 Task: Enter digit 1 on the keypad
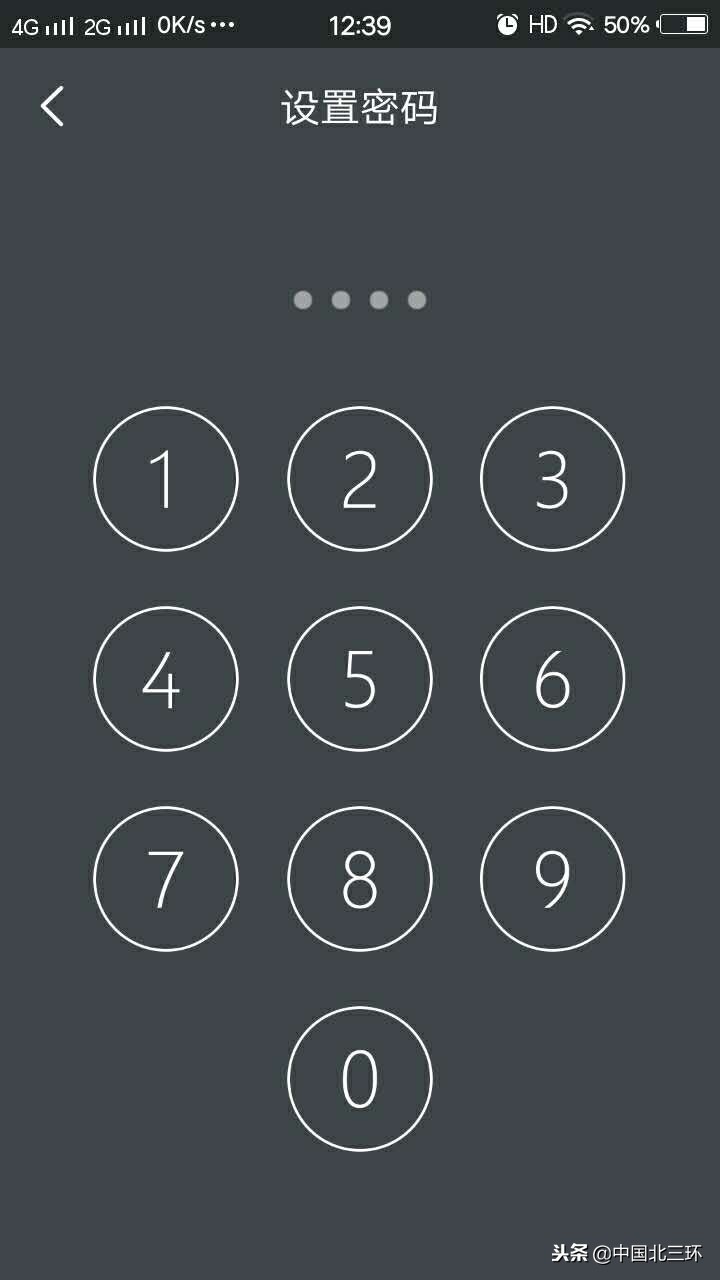(x=166, y=479)
